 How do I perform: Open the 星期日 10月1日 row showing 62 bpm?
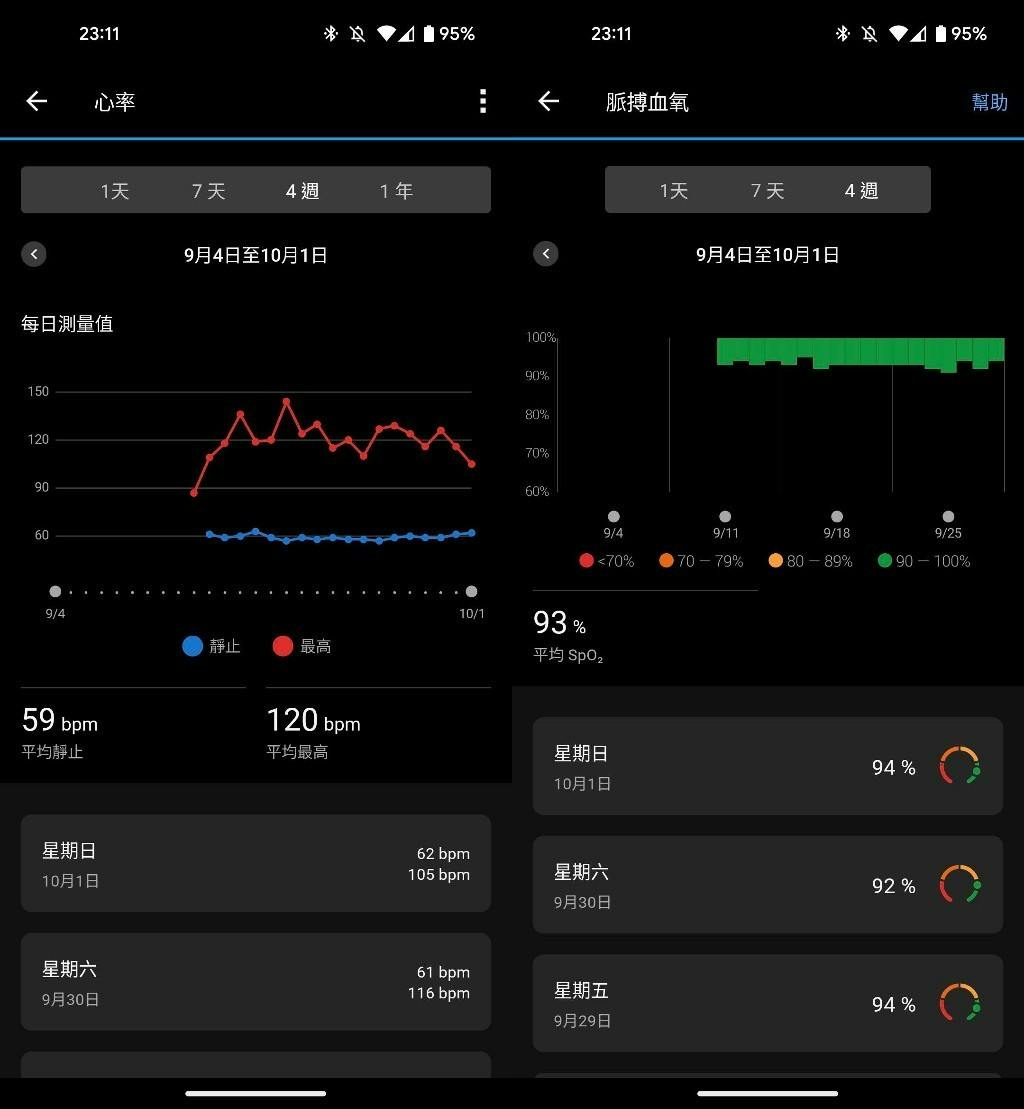[256, 863]
